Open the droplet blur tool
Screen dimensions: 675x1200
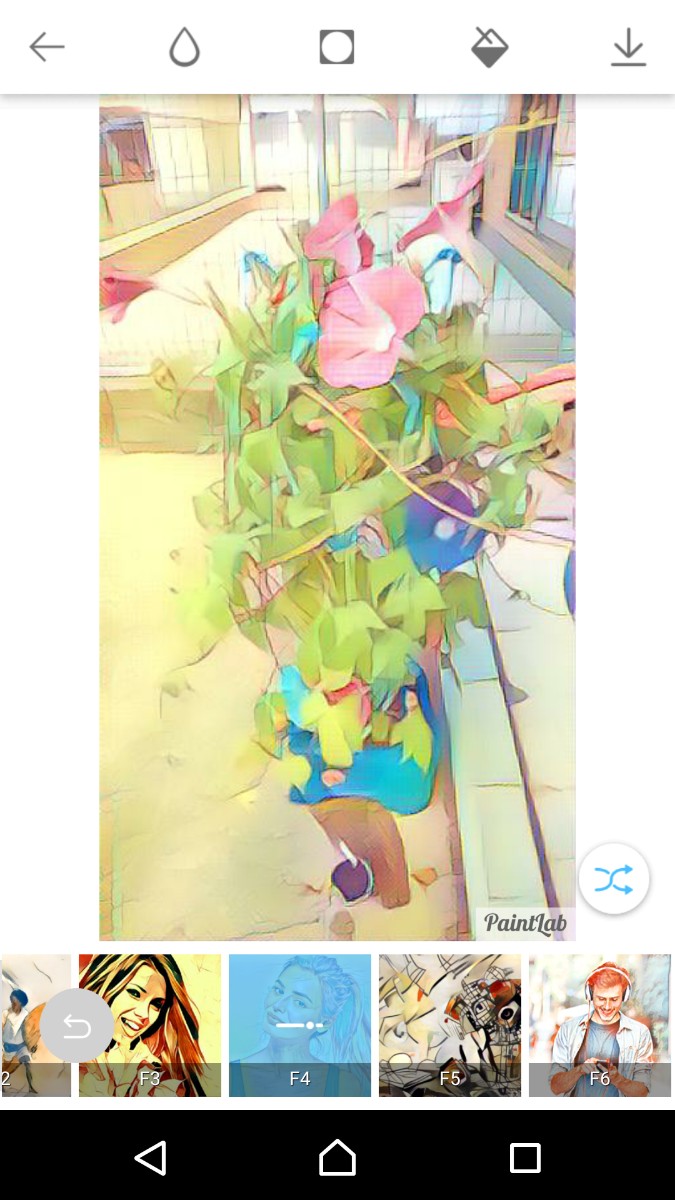point(184,47)
